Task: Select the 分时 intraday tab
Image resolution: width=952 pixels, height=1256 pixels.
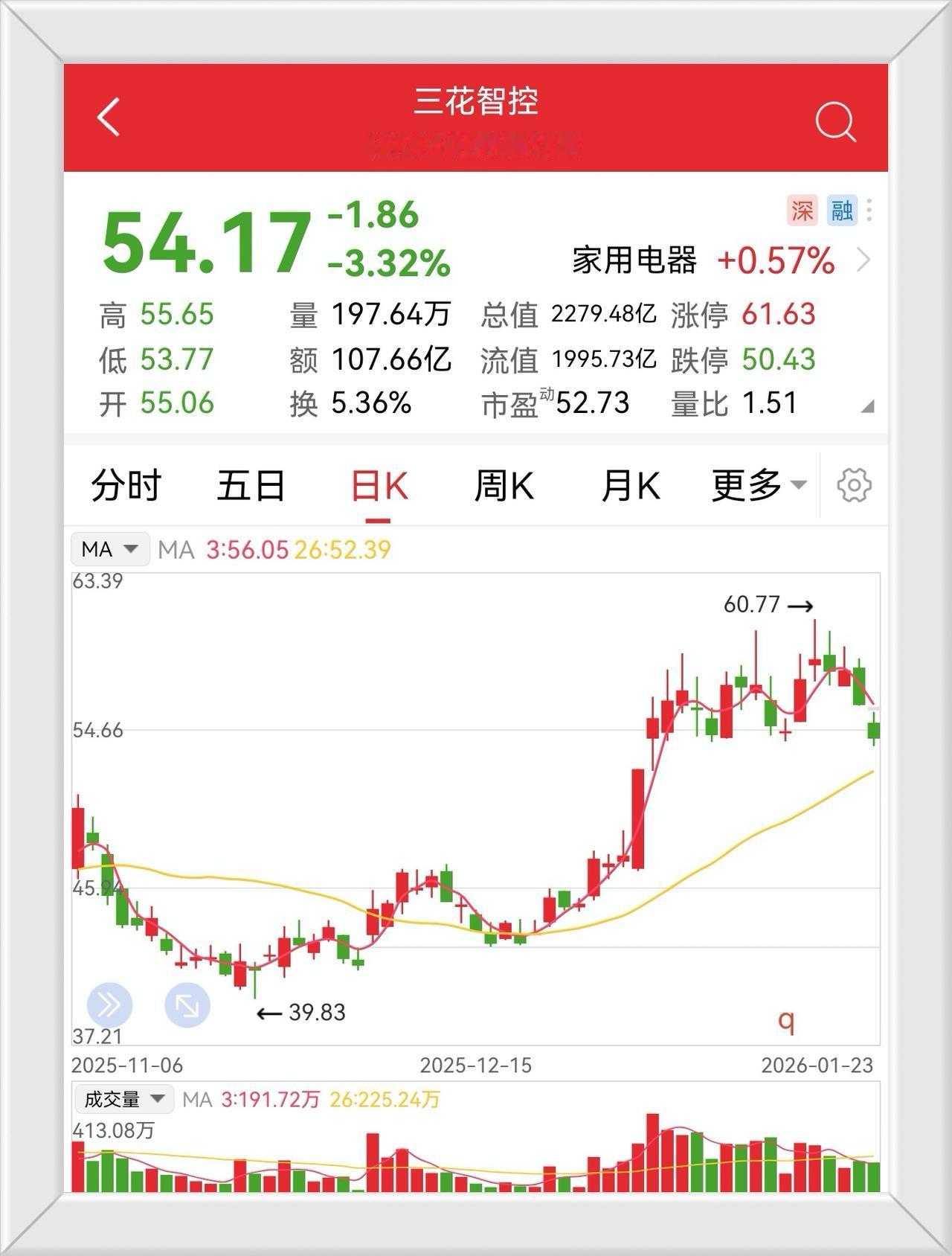Action: (126, 484)
